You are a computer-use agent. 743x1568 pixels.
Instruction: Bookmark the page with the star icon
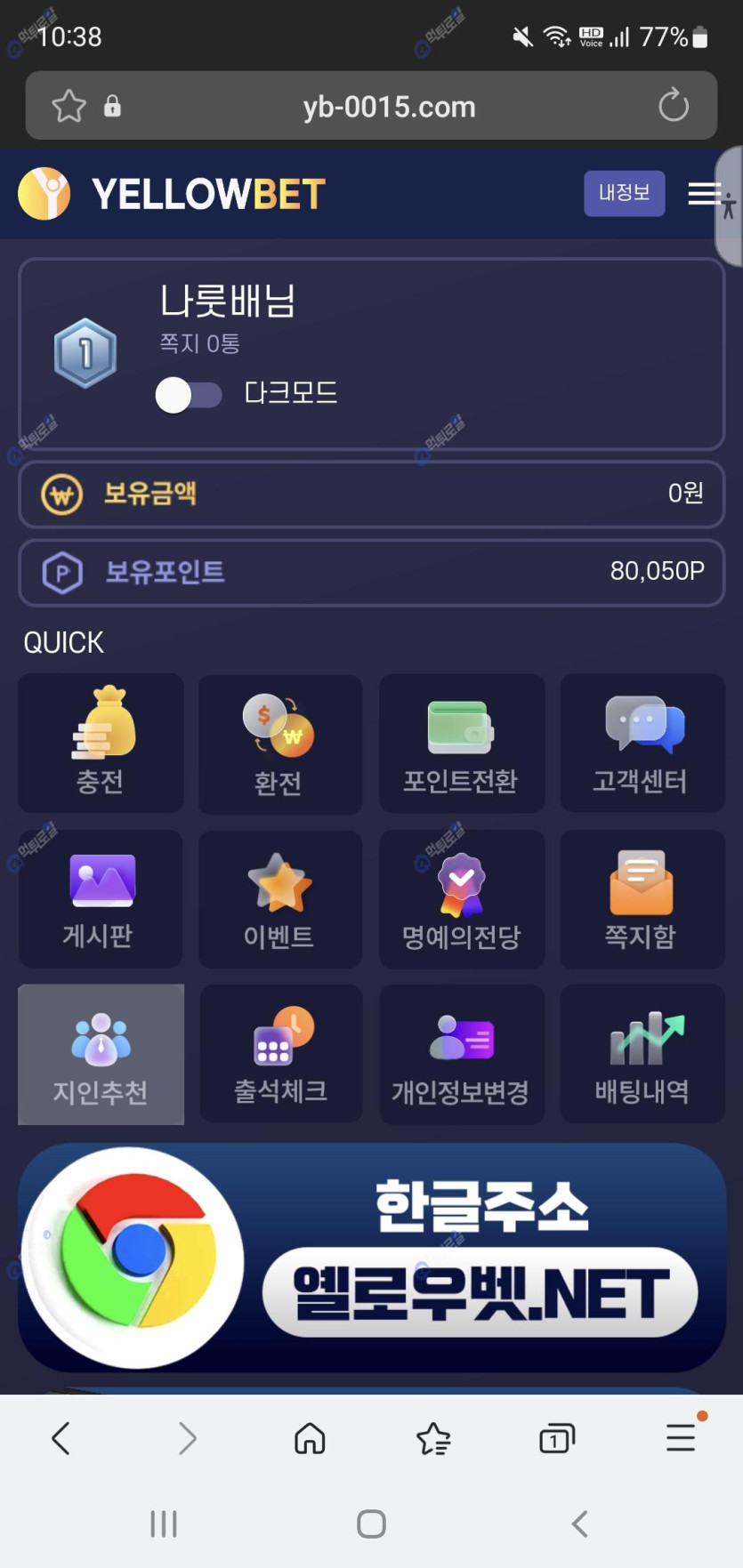point(69,107)
